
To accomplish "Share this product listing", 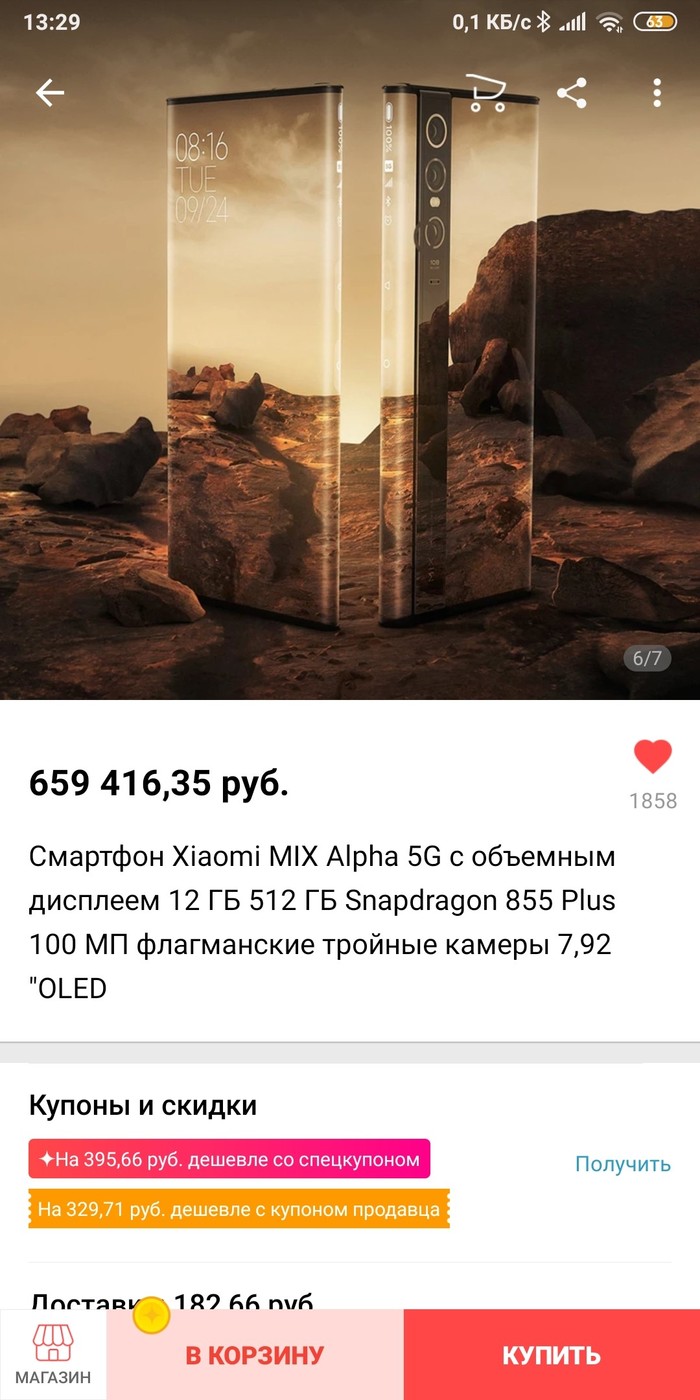I will 571,93.
